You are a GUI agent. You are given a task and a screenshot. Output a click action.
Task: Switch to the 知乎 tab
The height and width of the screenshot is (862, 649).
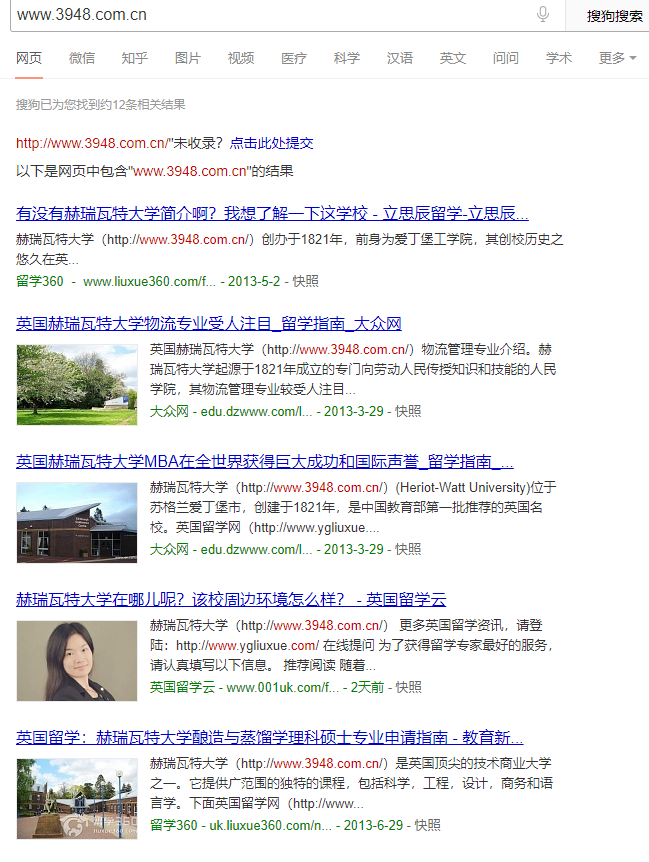[x=135, y=58]
